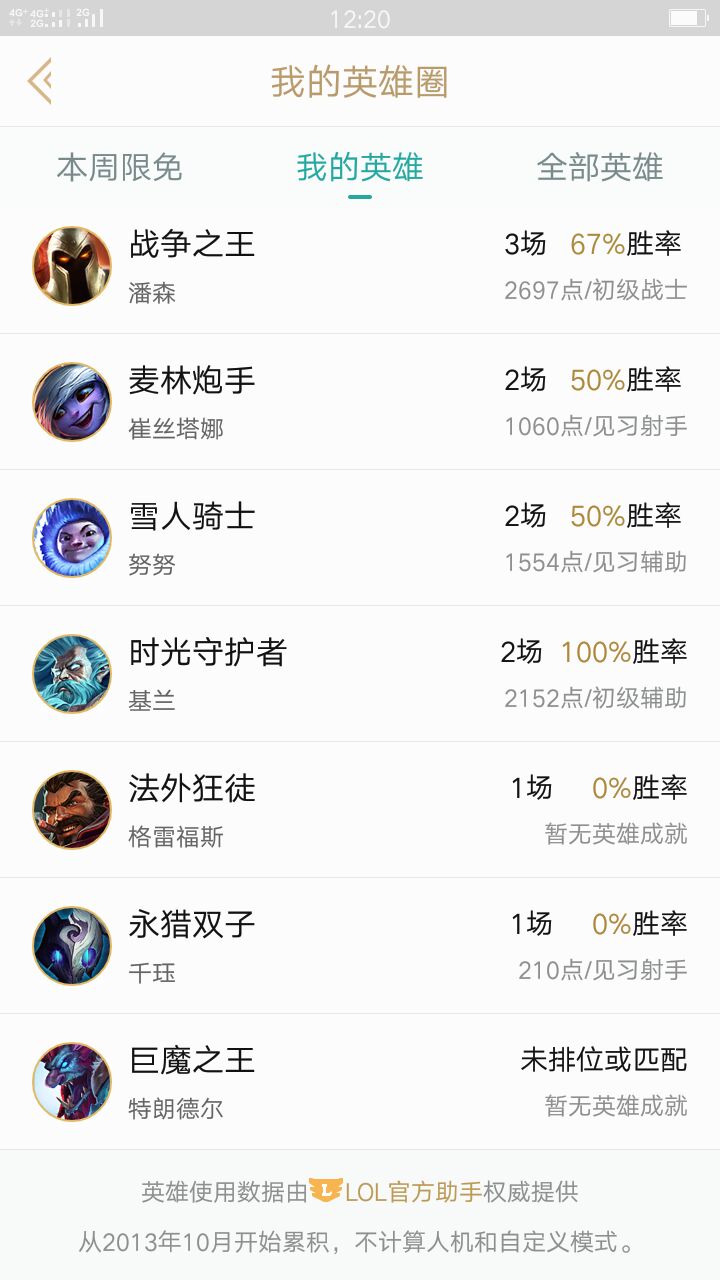720x1280 pixels.
Task: Open hero 永猎双子 千珏
Action: (x=360, y=945)
